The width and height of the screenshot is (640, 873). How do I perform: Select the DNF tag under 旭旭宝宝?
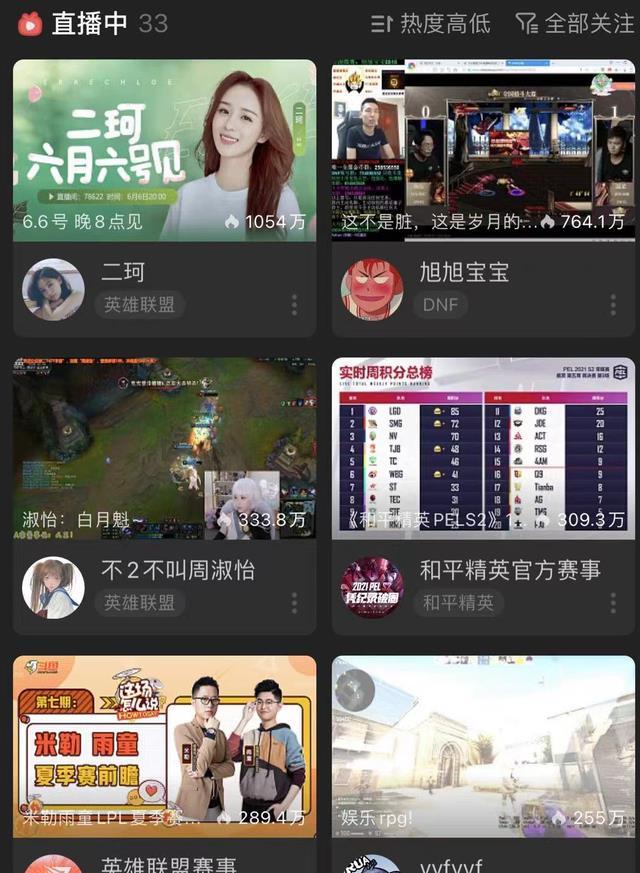coord(440,305)
